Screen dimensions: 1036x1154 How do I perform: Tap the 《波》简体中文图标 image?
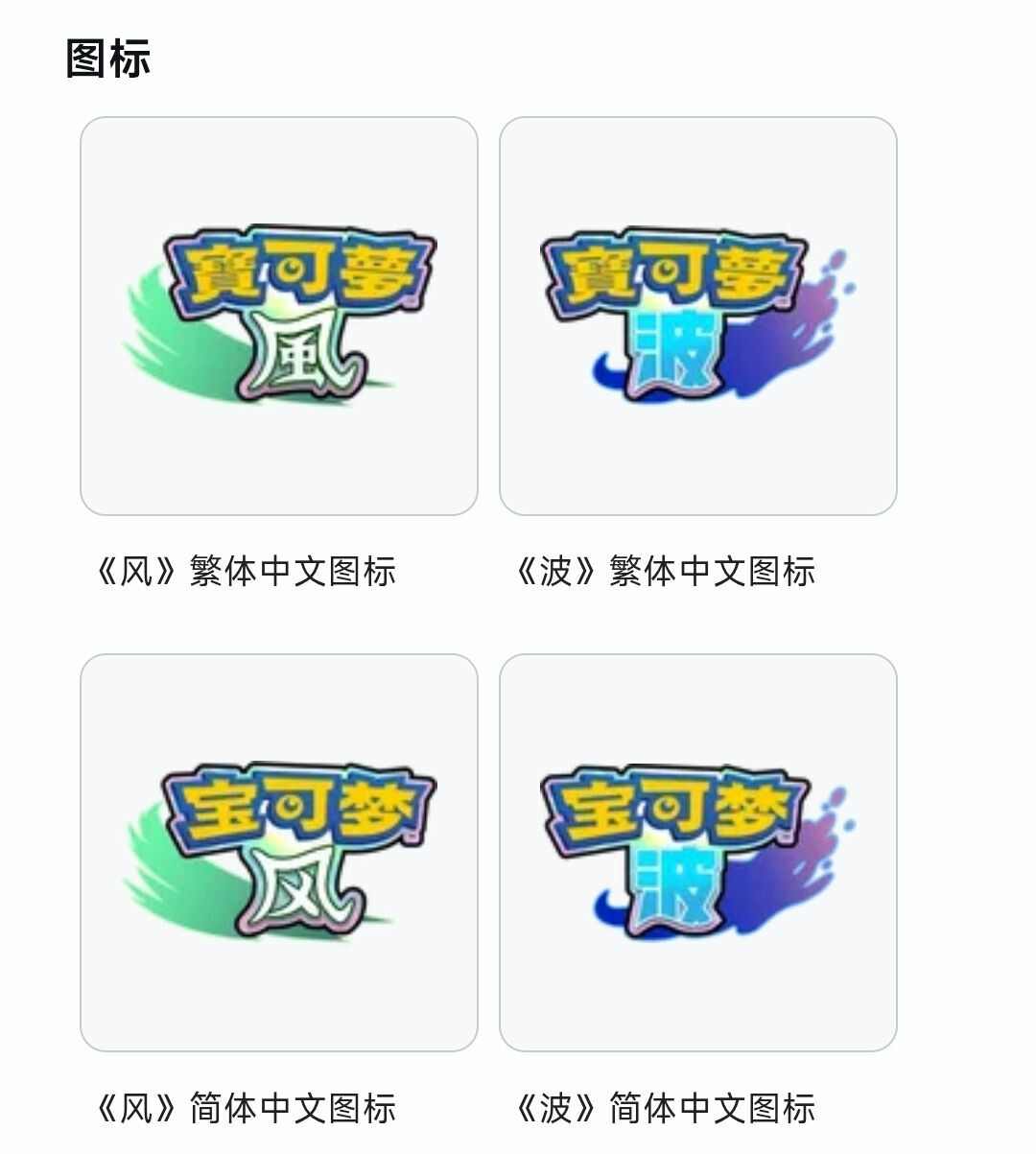698,853
